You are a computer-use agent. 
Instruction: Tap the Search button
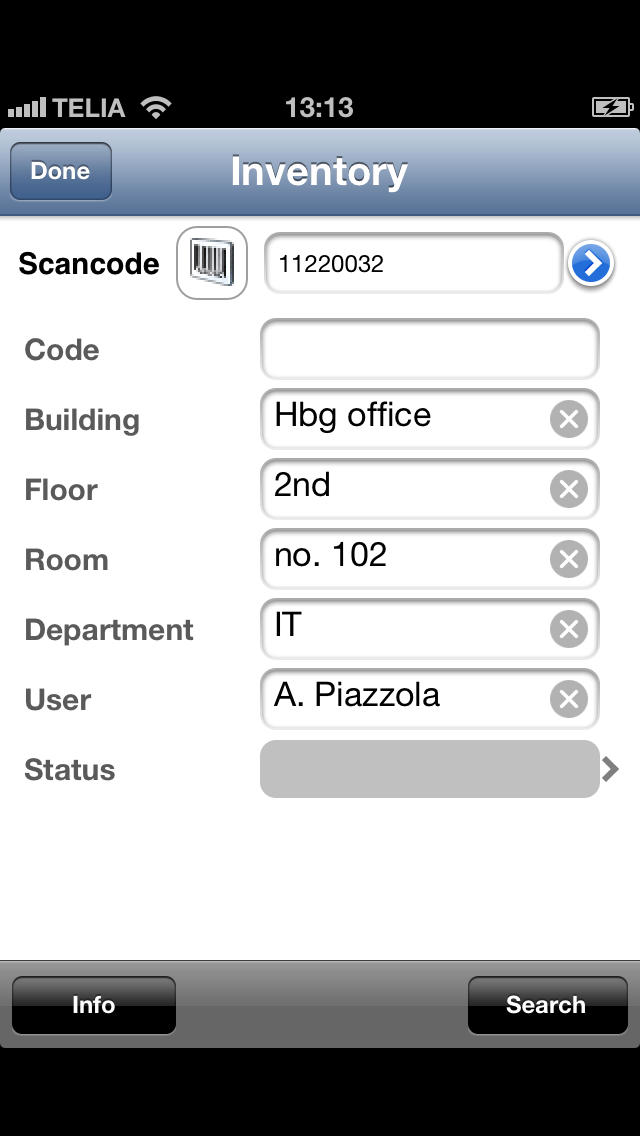pyautogui.click(x=547, y=1005)
